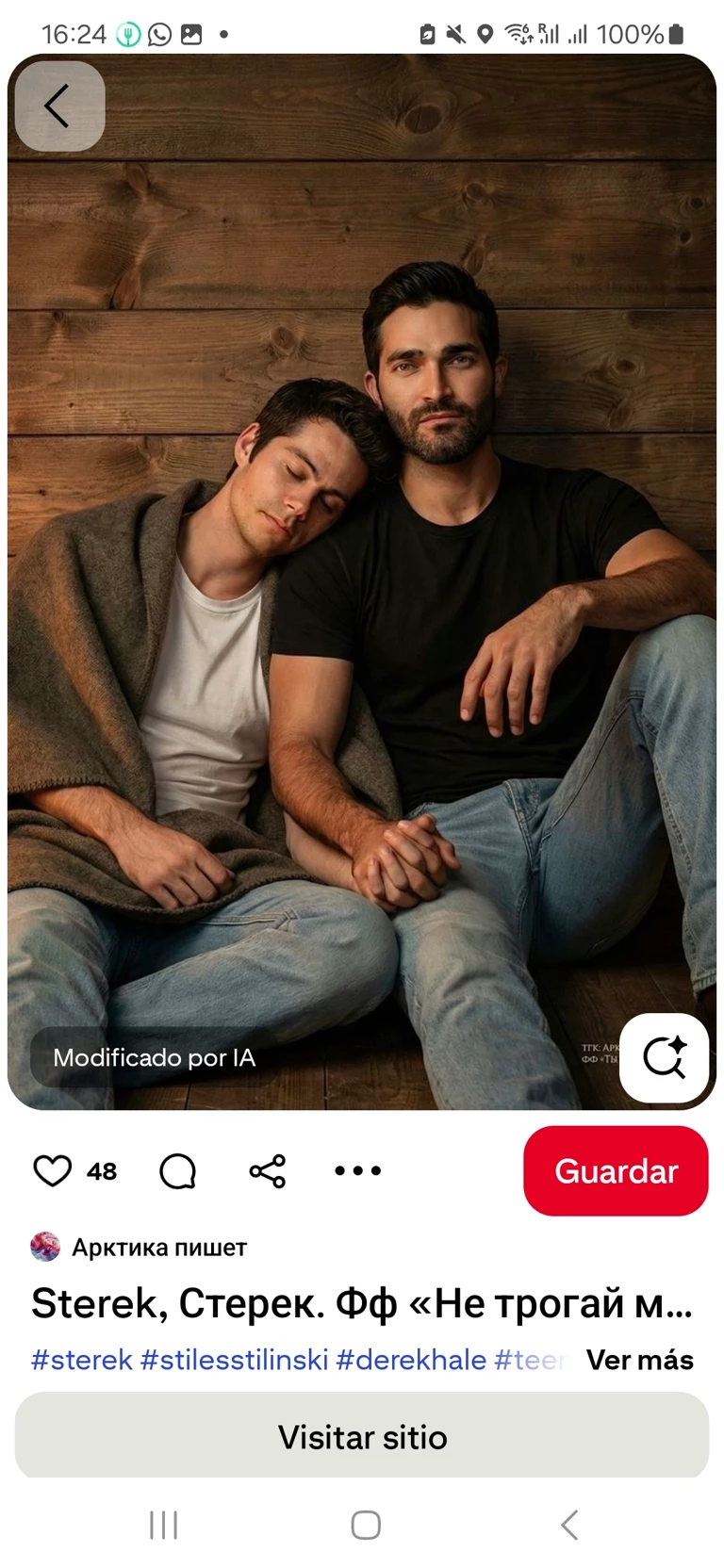Open the #sterek hashtag
724x1568 pixels.
point(82,1360)
